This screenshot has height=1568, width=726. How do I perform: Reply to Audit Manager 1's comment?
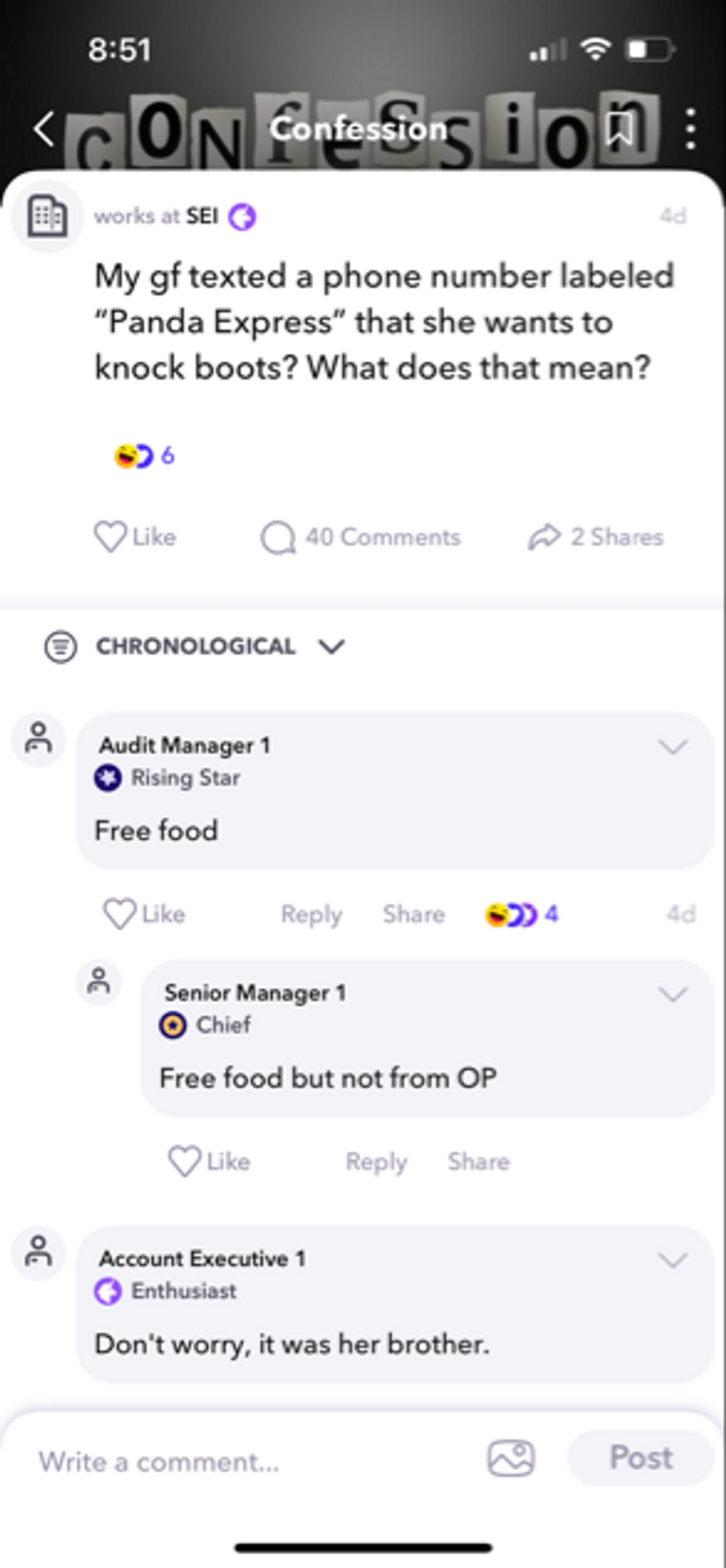pos(311,914)
